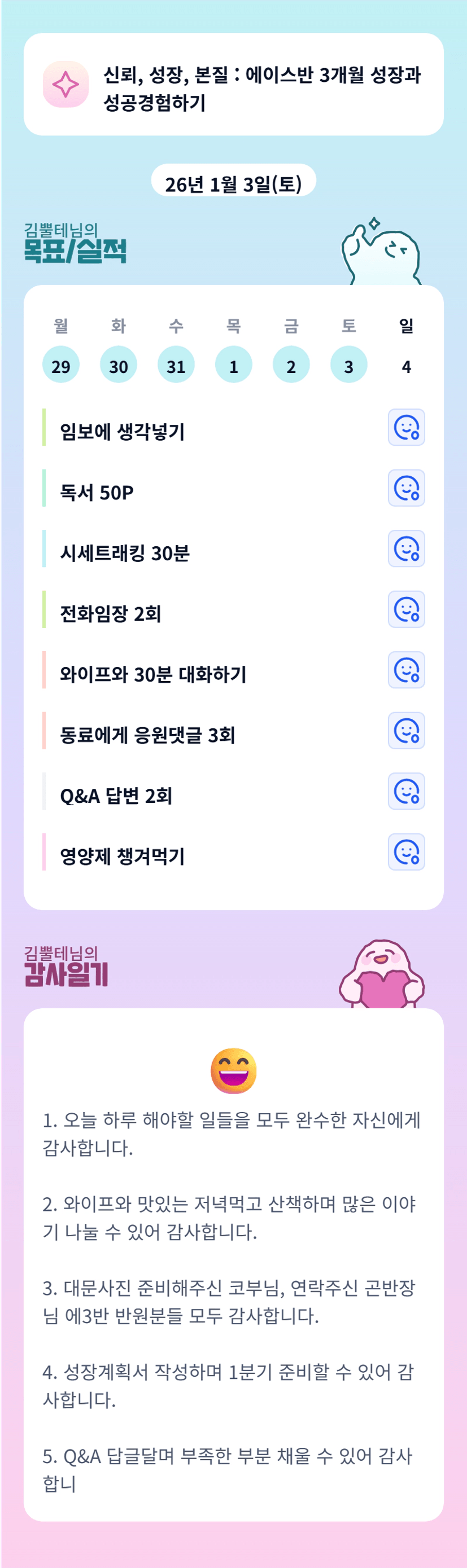React to the 독서 50P goal
Screen dimensions: 467x1568
406,488
